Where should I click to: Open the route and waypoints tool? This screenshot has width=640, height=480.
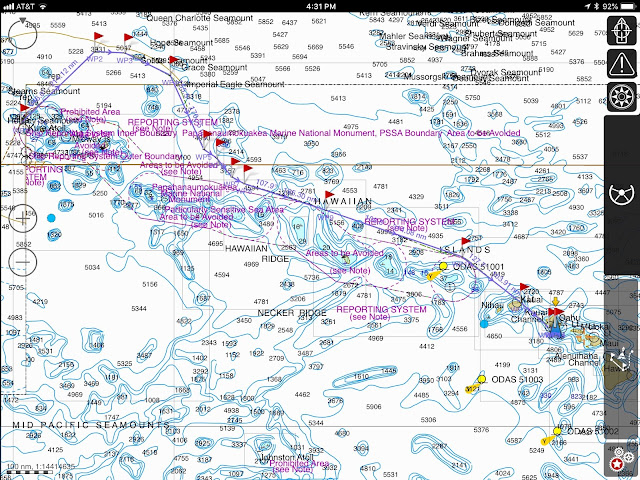621,360
